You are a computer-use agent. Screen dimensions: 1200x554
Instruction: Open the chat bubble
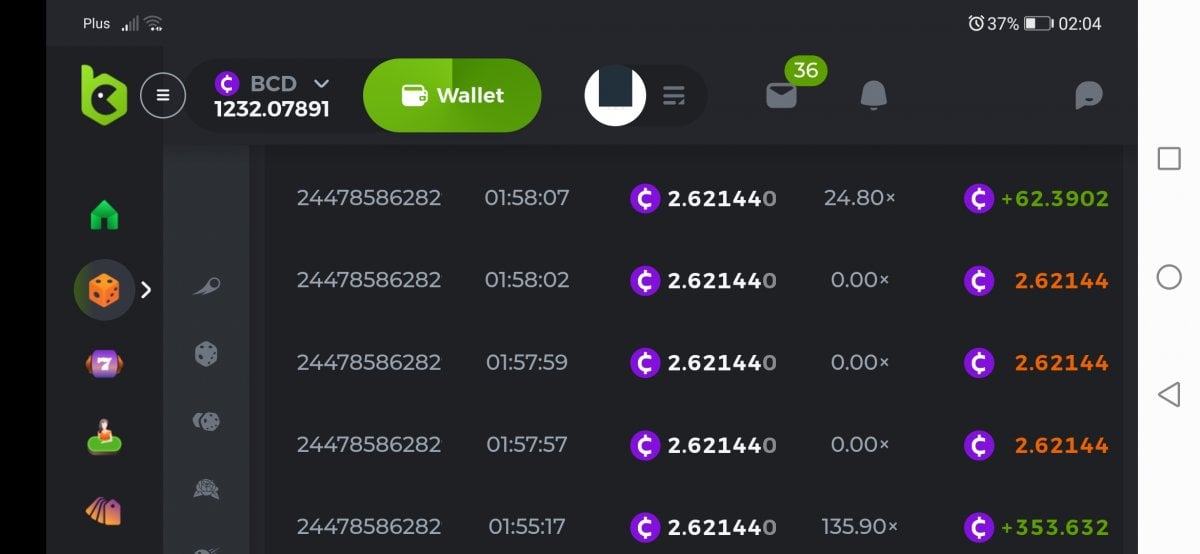[1088, 95]
